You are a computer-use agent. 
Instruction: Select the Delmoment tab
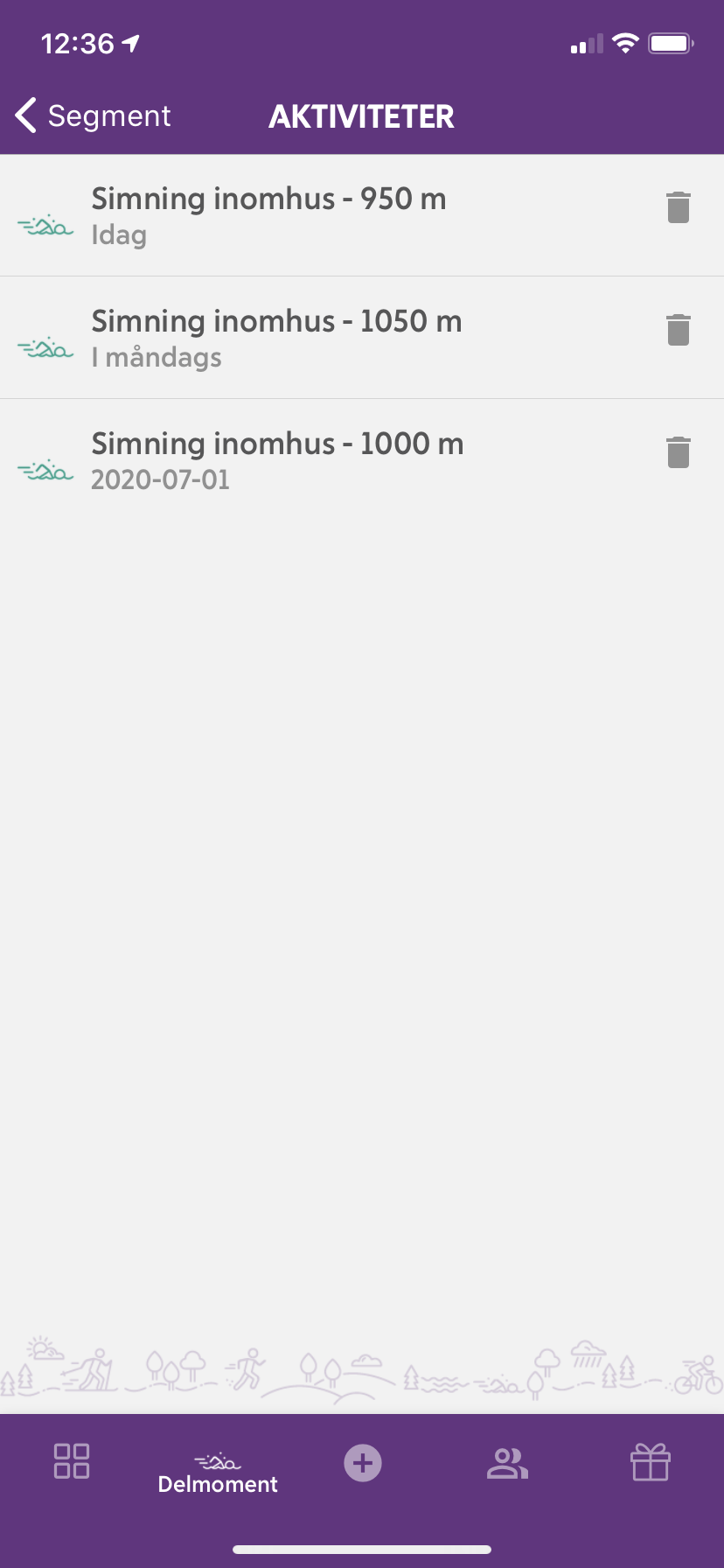pos(218,1472)
